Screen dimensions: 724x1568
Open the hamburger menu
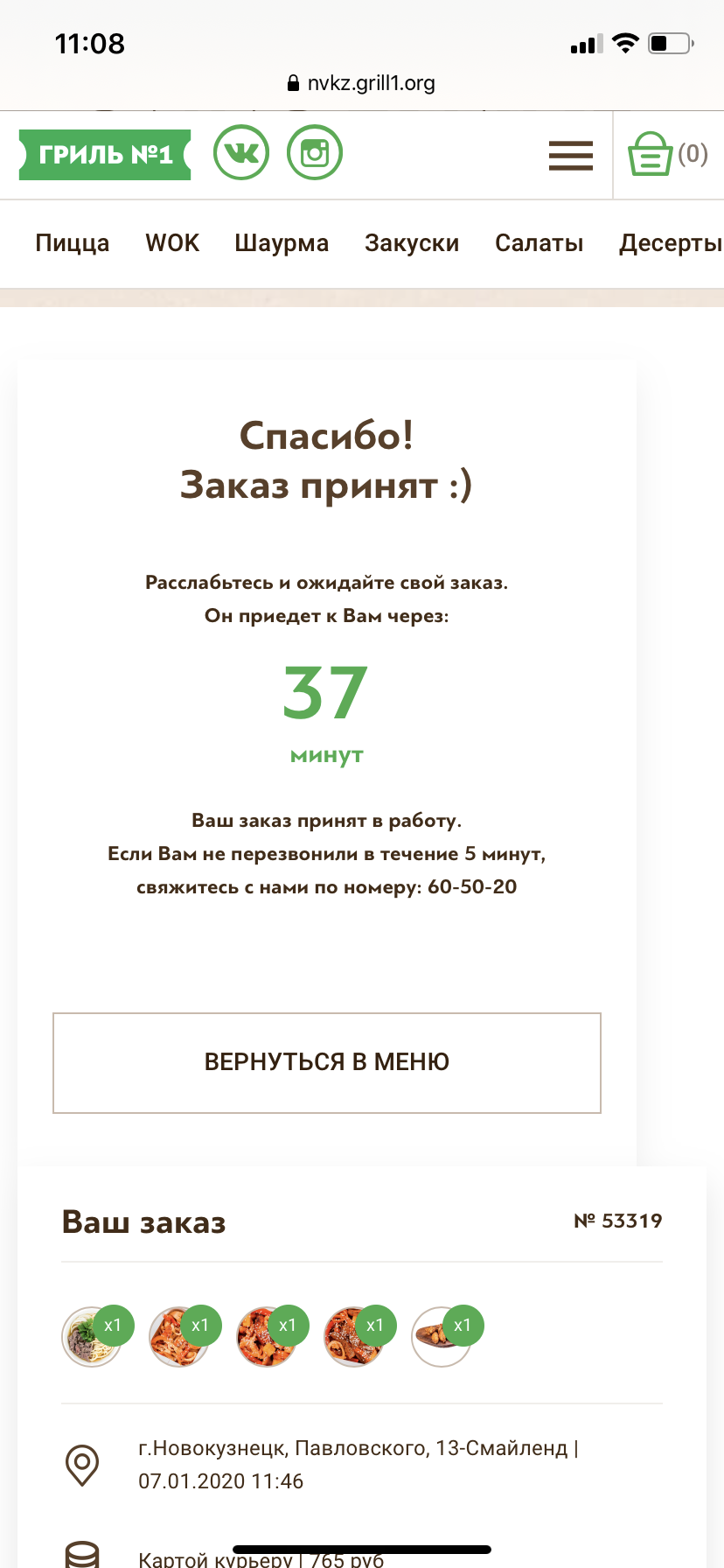(571, 155)
